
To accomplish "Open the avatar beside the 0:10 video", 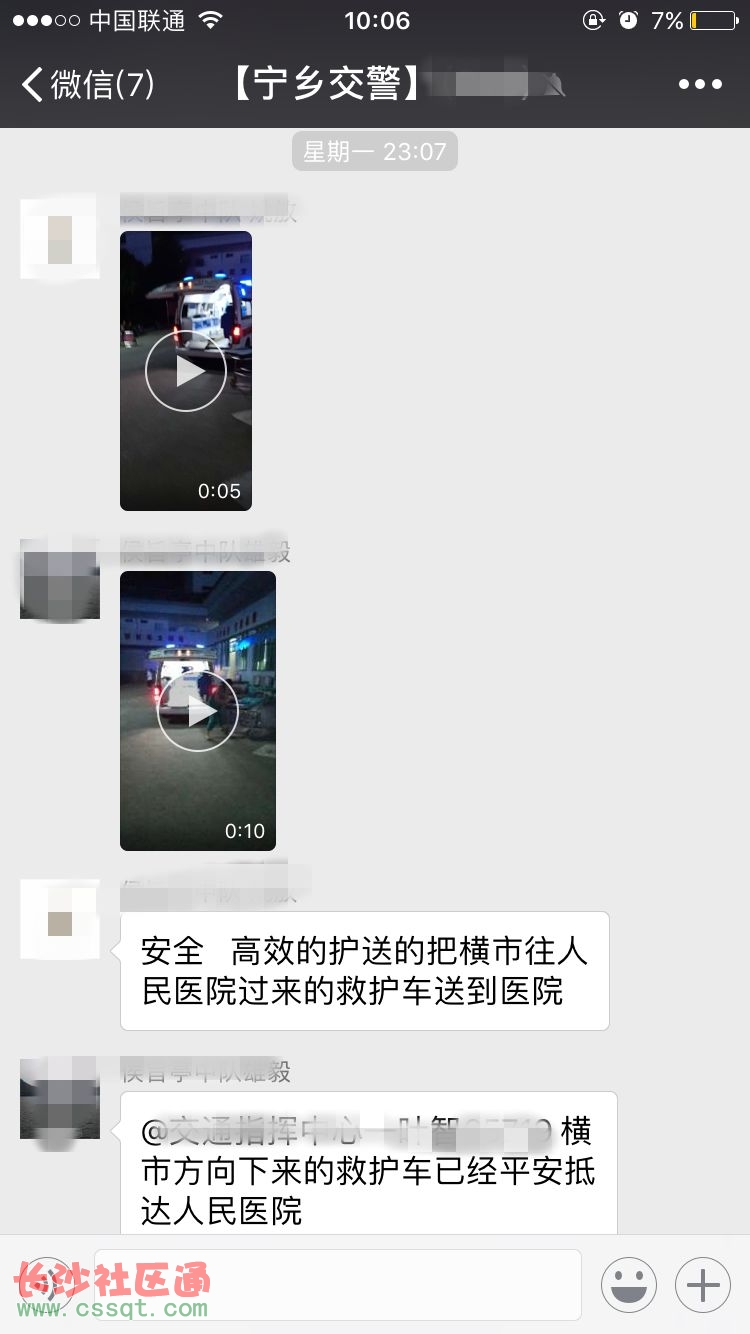I will coord(59,580).
